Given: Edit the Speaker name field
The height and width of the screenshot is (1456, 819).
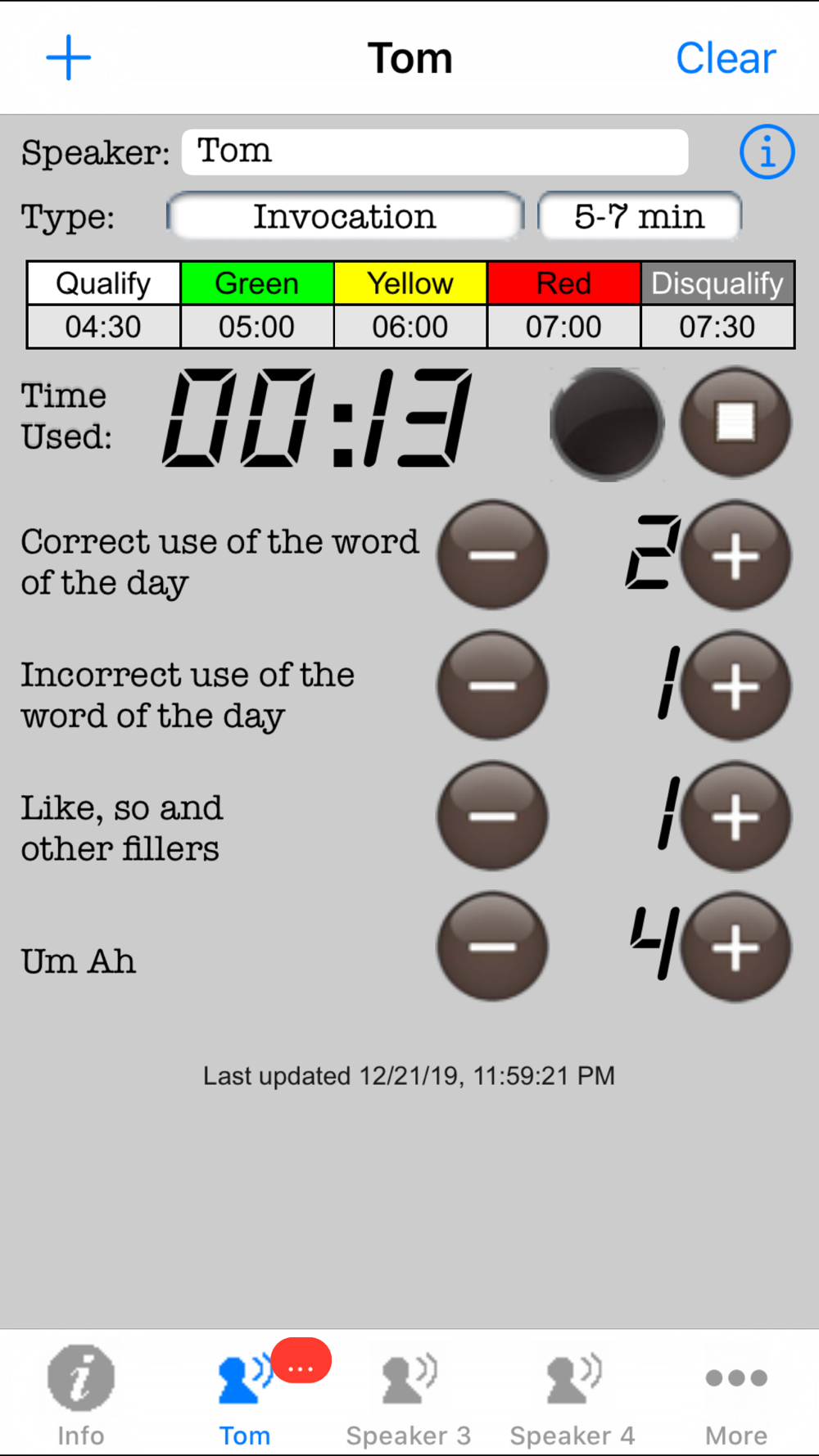Looking at the screenshot, I should coord(435,151).
